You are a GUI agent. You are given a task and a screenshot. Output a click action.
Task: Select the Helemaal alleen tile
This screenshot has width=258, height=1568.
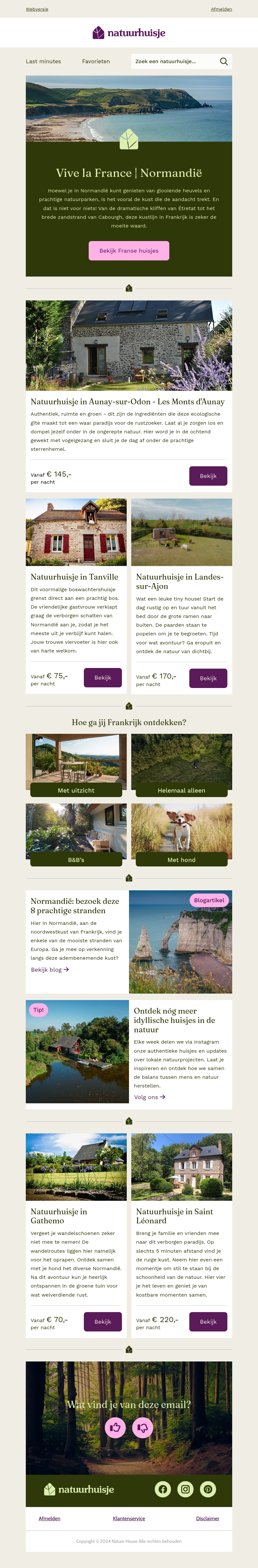pos(181,764)
